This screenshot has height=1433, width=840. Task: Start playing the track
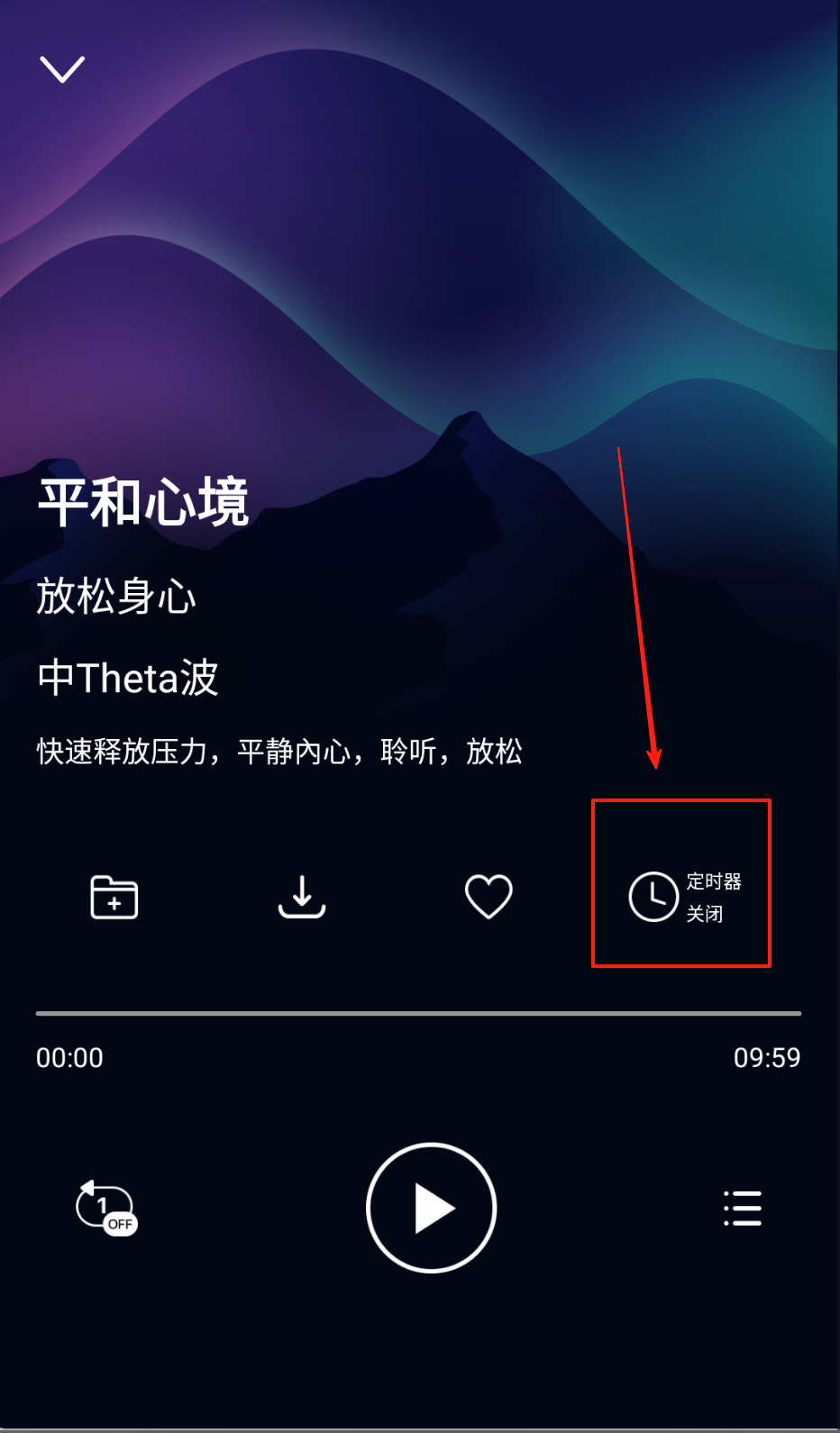tap(431, 1208)
